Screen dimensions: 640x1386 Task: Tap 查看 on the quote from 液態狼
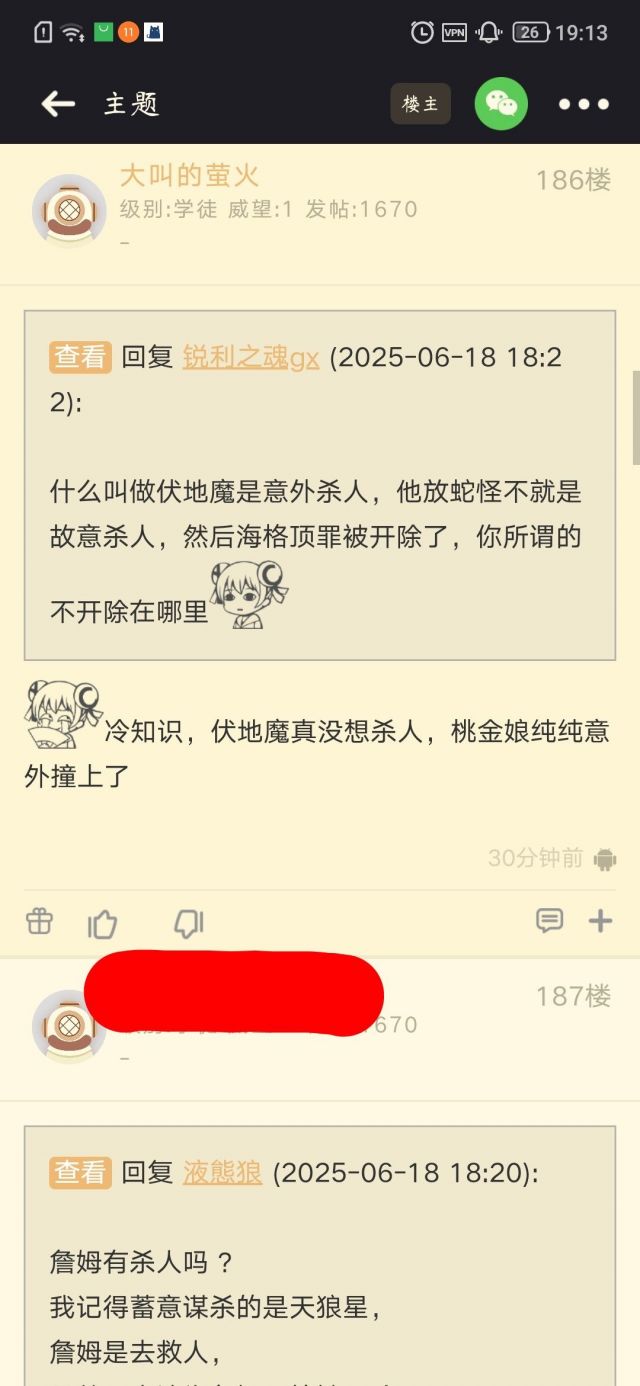click(x=80, y=1173)
